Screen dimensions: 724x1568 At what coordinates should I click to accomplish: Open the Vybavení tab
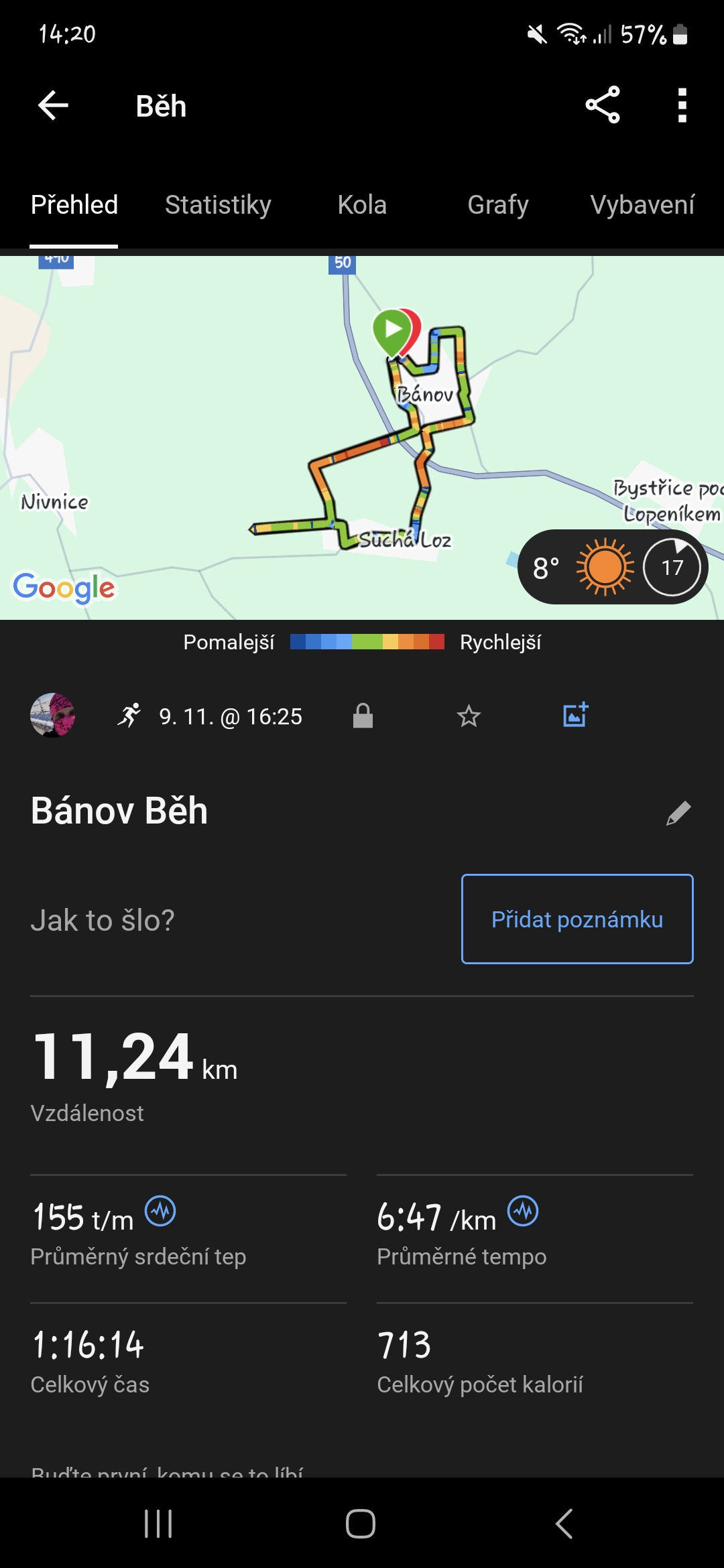(x=642, y=205)
